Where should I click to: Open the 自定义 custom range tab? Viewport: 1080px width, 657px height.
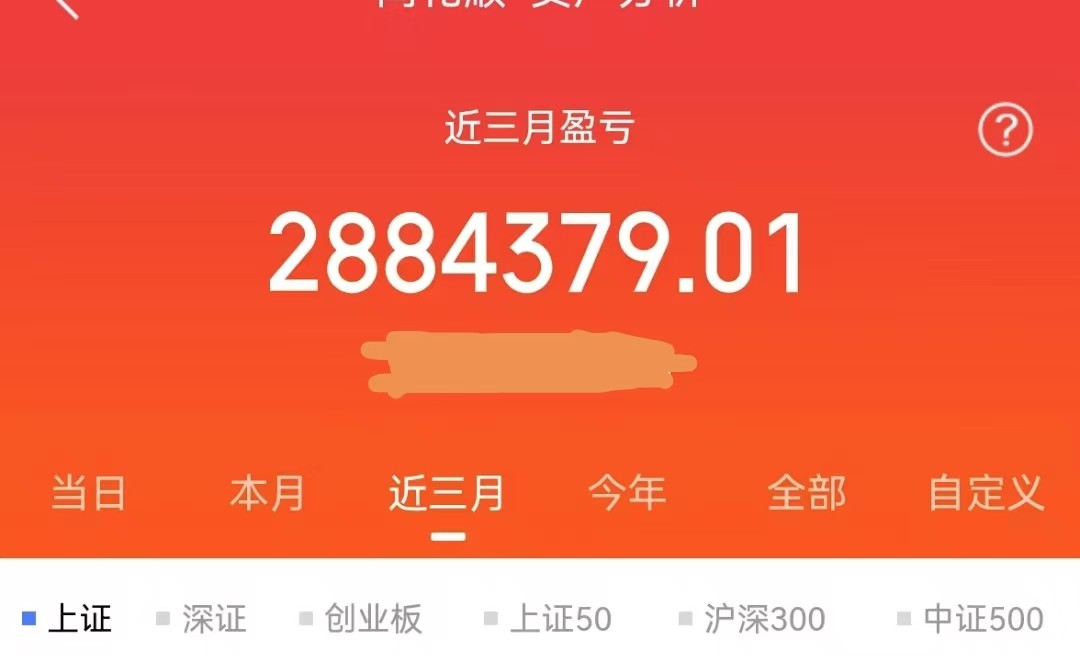pos(986,493)
